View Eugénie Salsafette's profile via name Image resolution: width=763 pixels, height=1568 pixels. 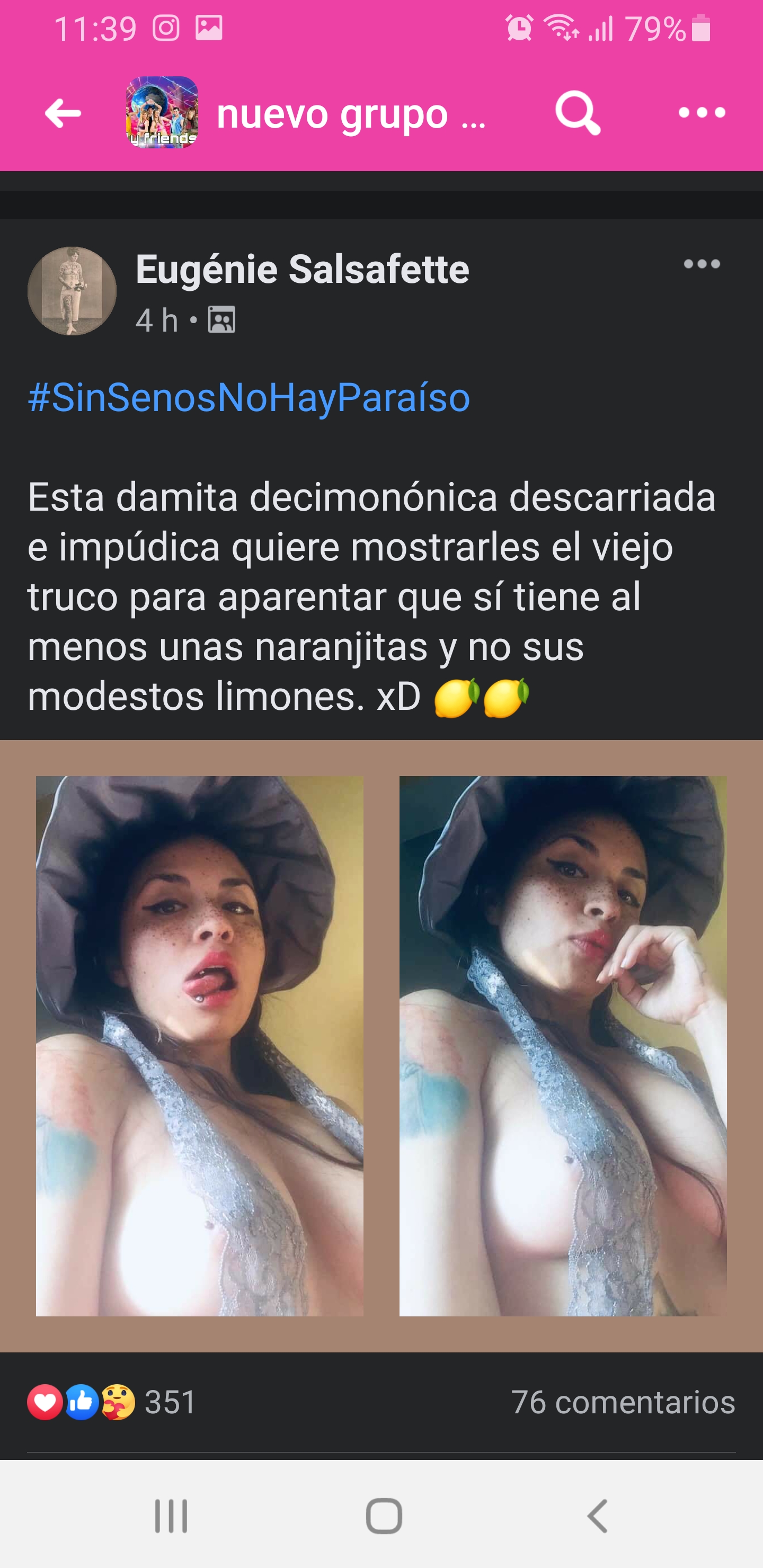point(302,269)
